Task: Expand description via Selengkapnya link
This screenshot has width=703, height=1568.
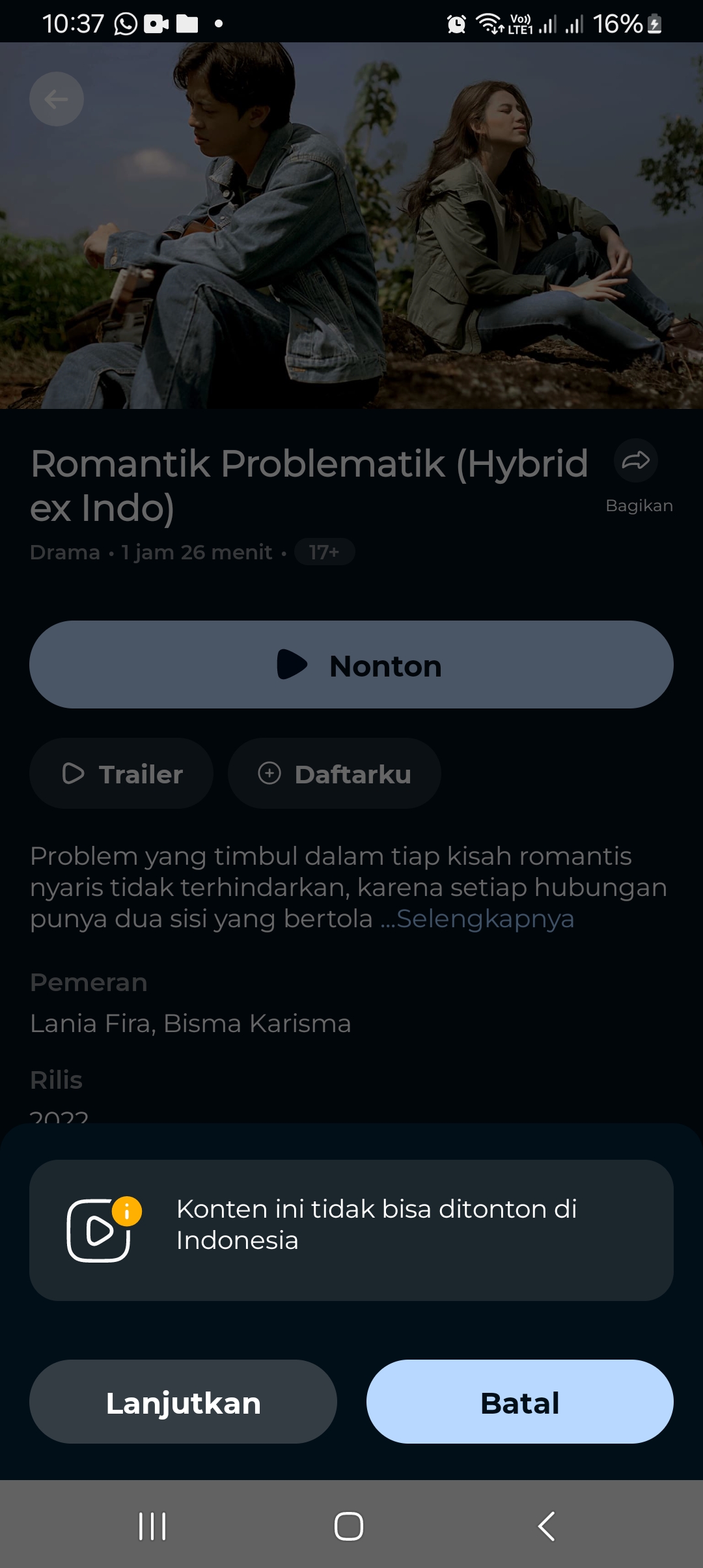Action: pos(485,919)
